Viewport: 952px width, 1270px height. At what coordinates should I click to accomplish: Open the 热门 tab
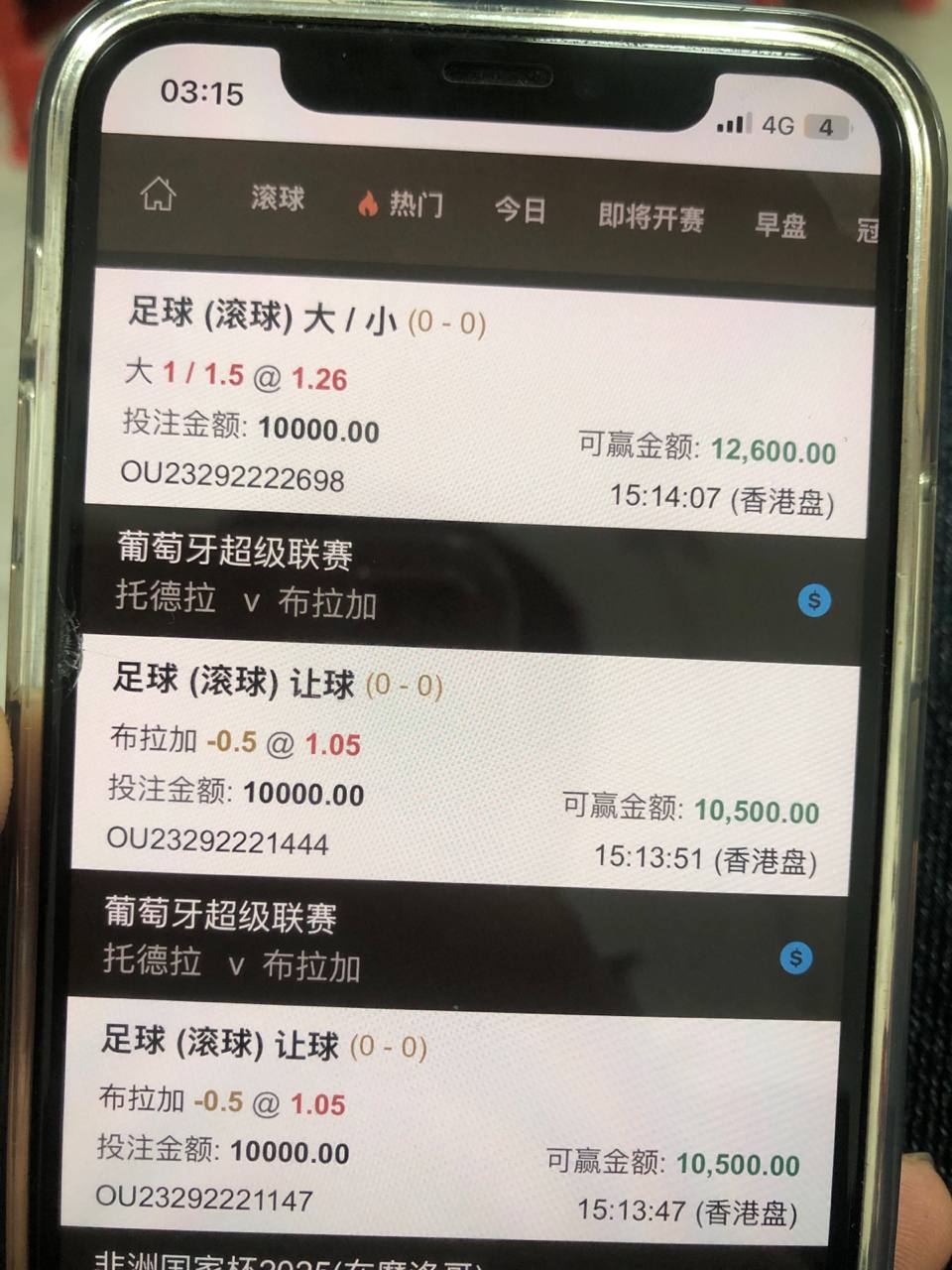coord(402,204)
